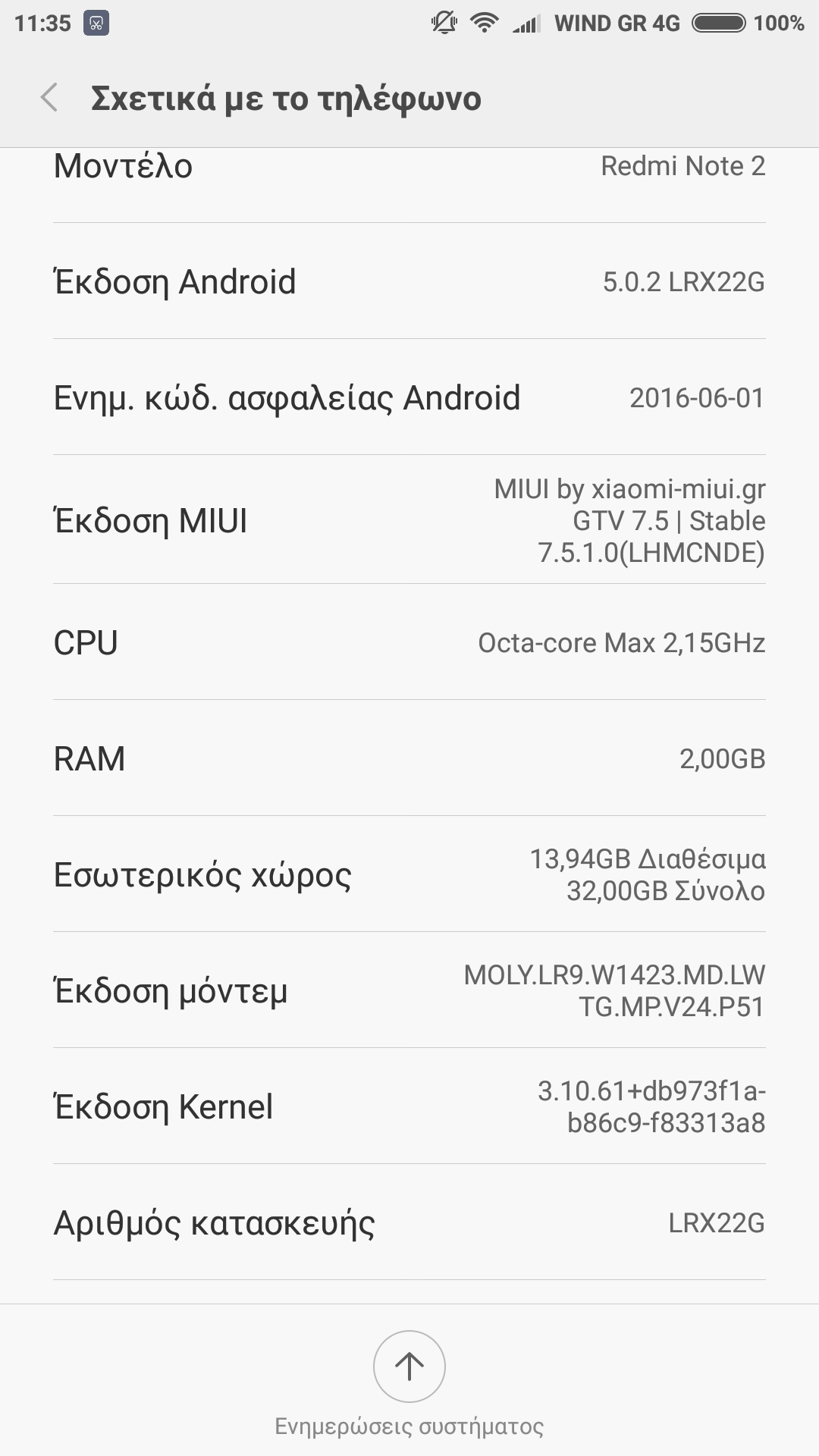Select the Έκδοση μόντεμ row
Screen dimensions: 819x1456
coord(409,990)
